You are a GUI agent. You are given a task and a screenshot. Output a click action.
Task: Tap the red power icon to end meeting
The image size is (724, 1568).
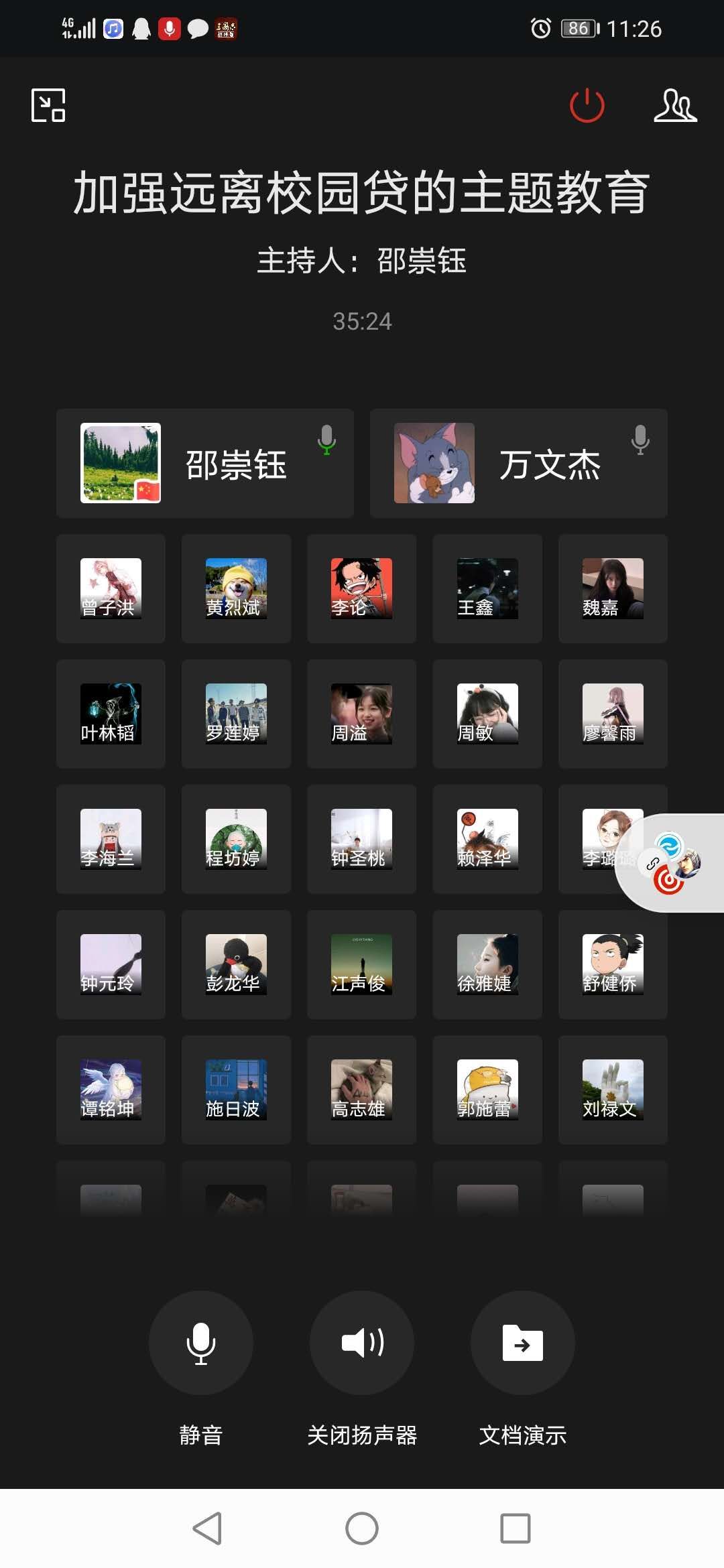587,105
